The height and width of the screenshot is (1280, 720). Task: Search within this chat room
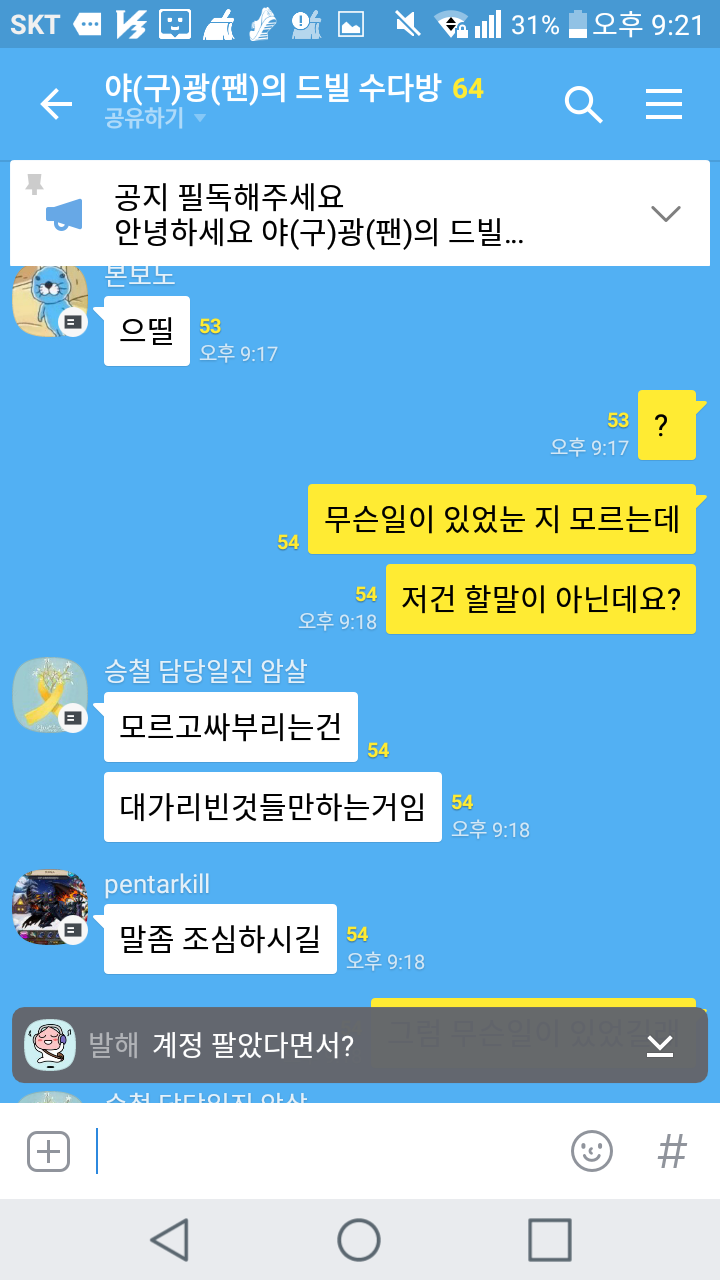[583, 104]
